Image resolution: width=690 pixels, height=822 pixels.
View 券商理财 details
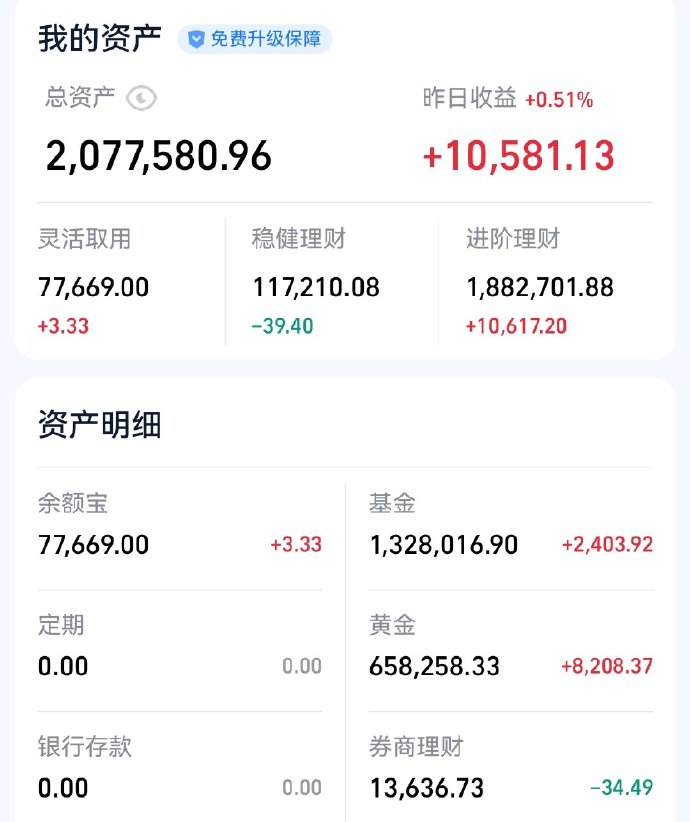tap(510, 770)
